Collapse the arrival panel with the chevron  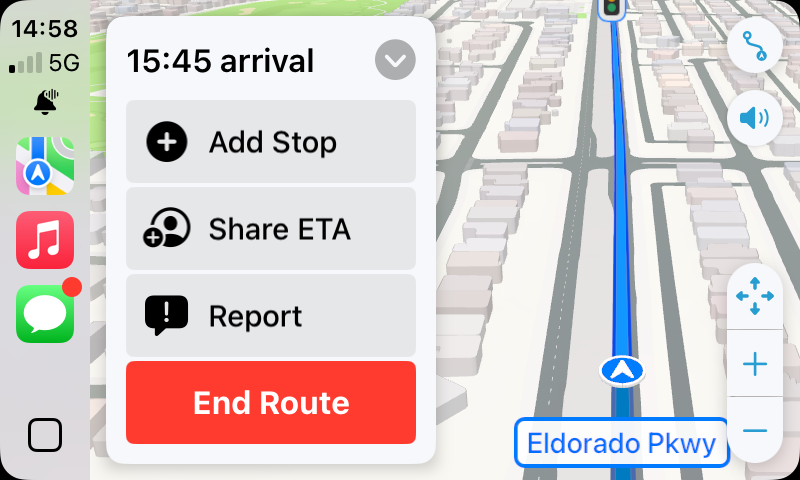[x=395, y=61]
